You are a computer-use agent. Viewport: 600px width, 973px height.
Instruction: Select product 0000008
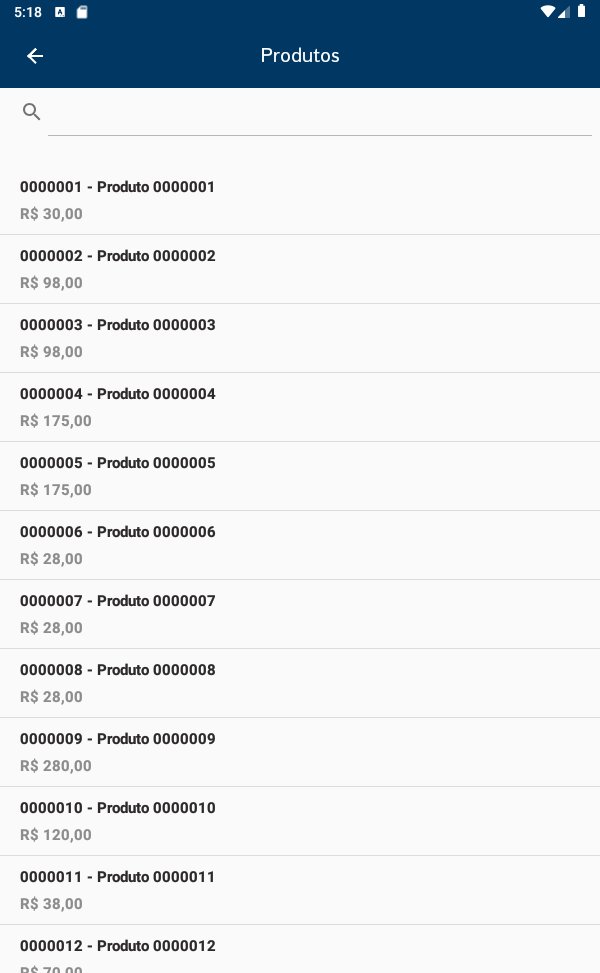300,683
